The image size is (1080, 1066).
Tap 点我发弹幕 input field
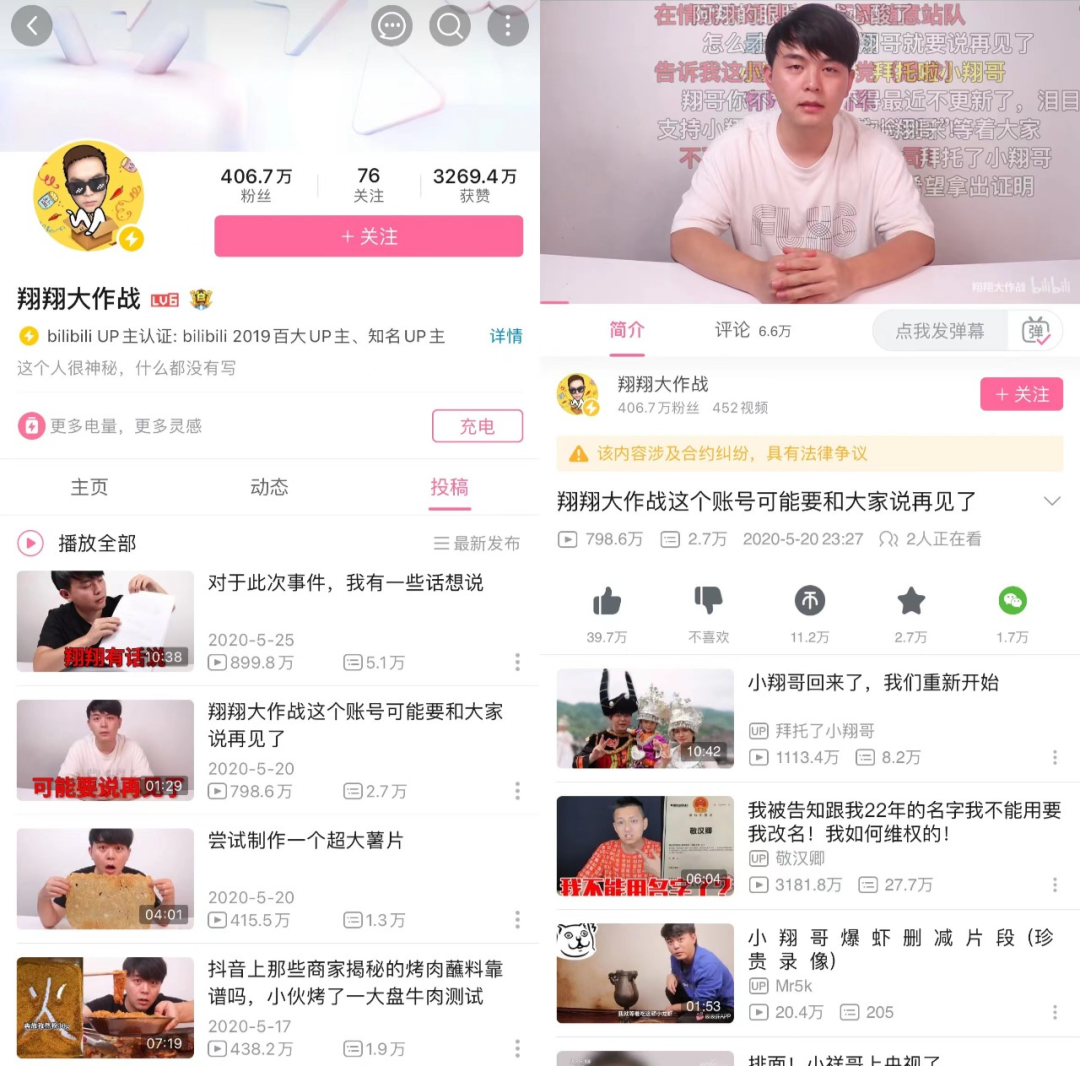coord(938,330)
